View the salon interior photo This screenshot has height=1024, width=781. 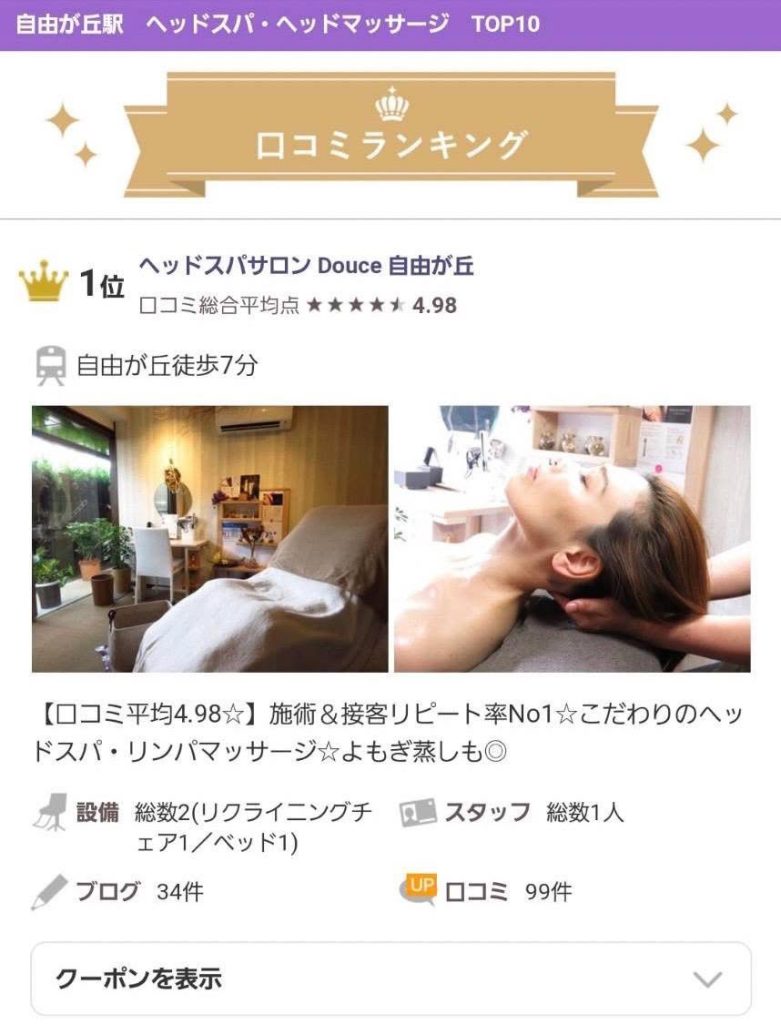pyautogui.click(x=209, y=538)
